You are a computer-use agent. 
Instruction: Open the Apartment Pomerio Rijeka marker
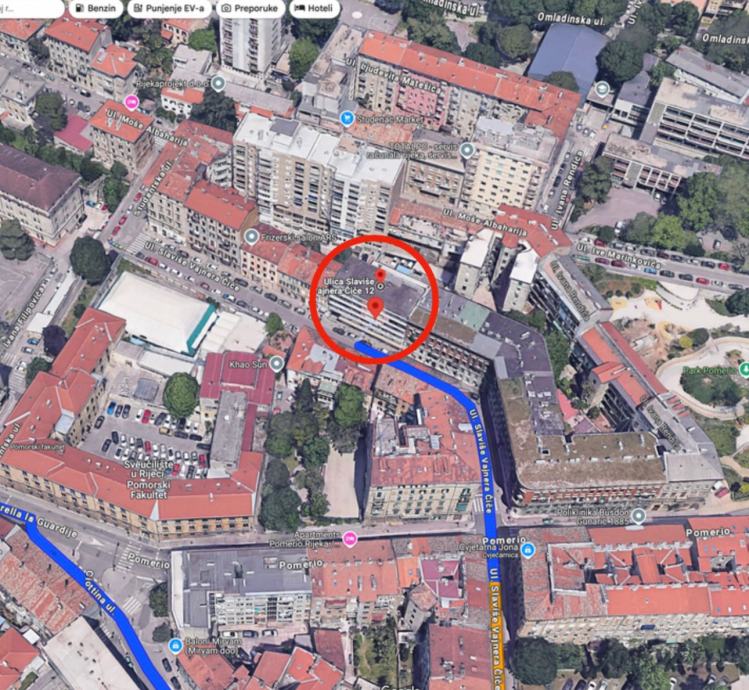pyautogui.click(x=349, y=539)
